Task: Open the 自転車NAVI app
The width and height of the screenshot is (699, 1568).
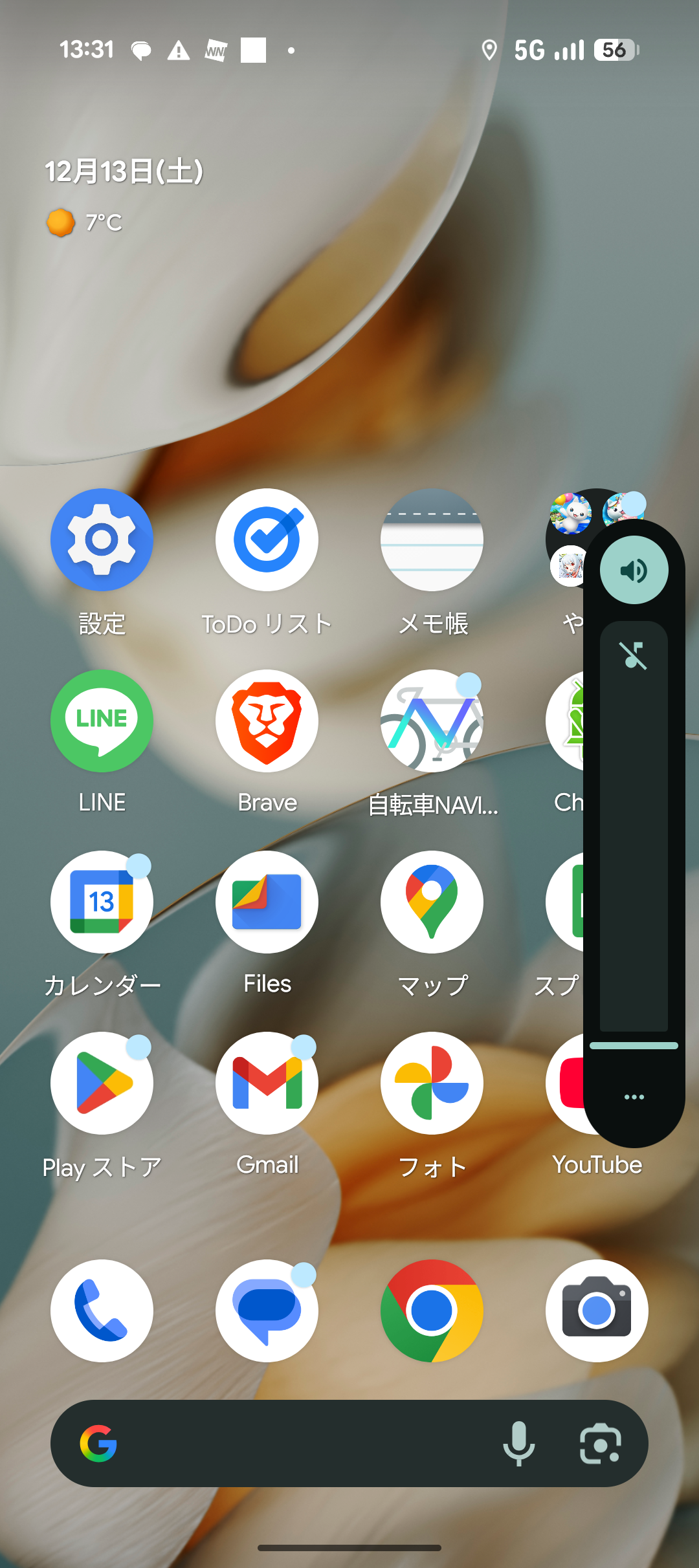Action: (x=432, y=721)
